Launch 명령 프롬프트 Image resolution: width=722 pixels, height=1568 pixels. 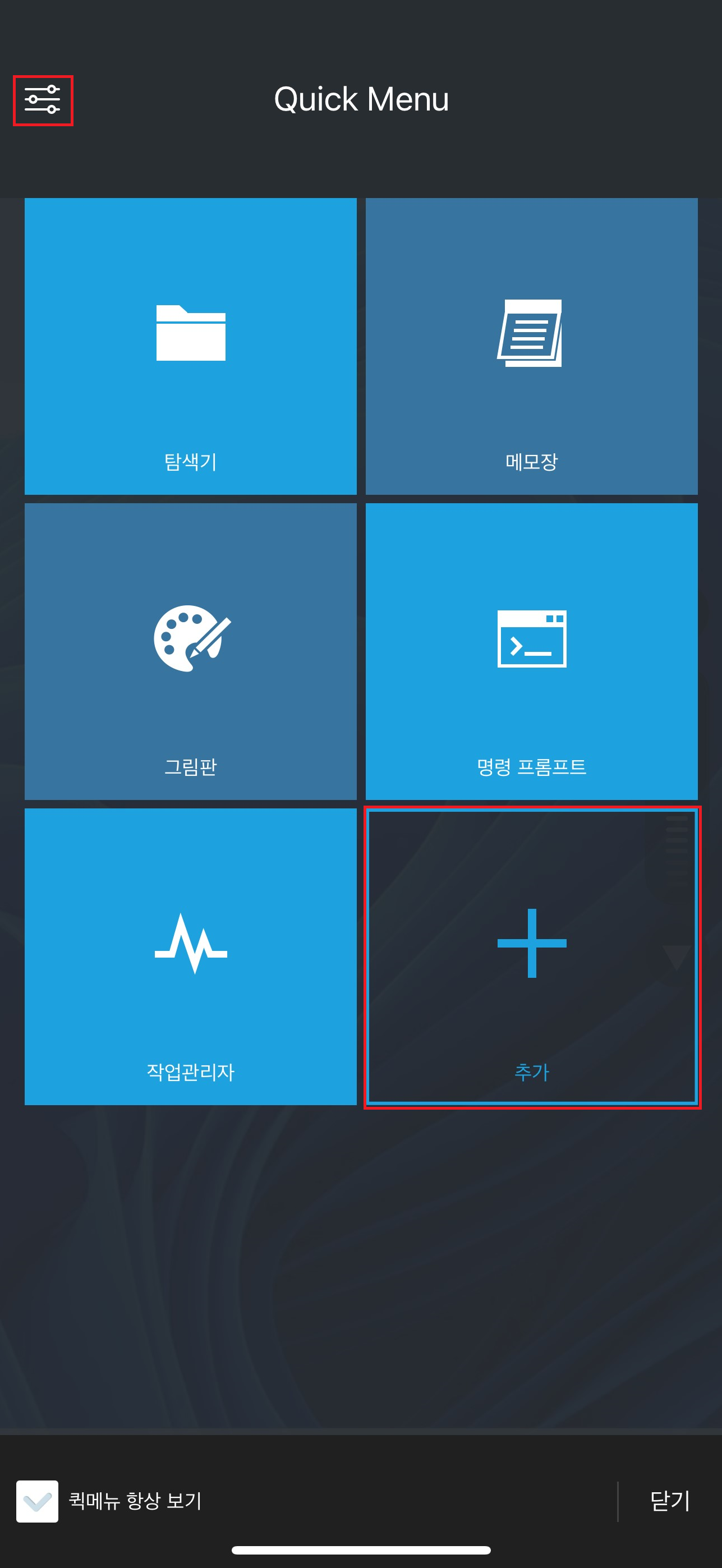pos(531,651)
